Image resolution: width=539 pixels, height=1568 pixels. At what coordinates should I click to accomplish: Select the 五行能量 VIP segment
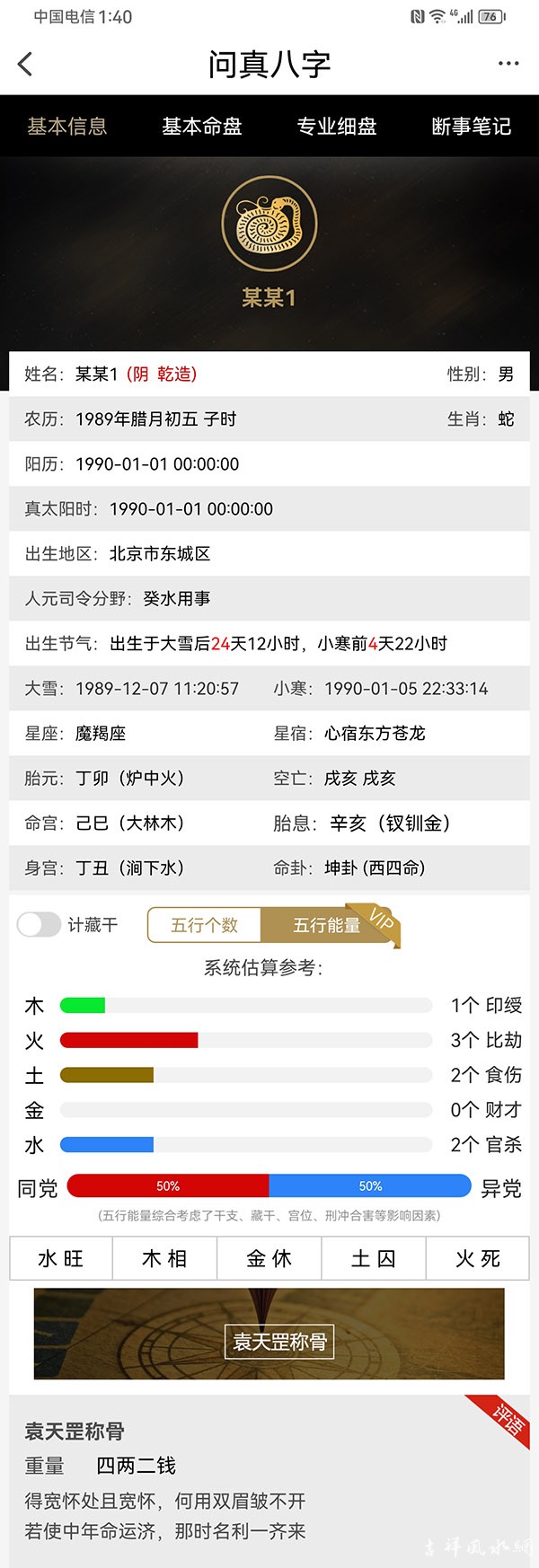coord(328,925)
